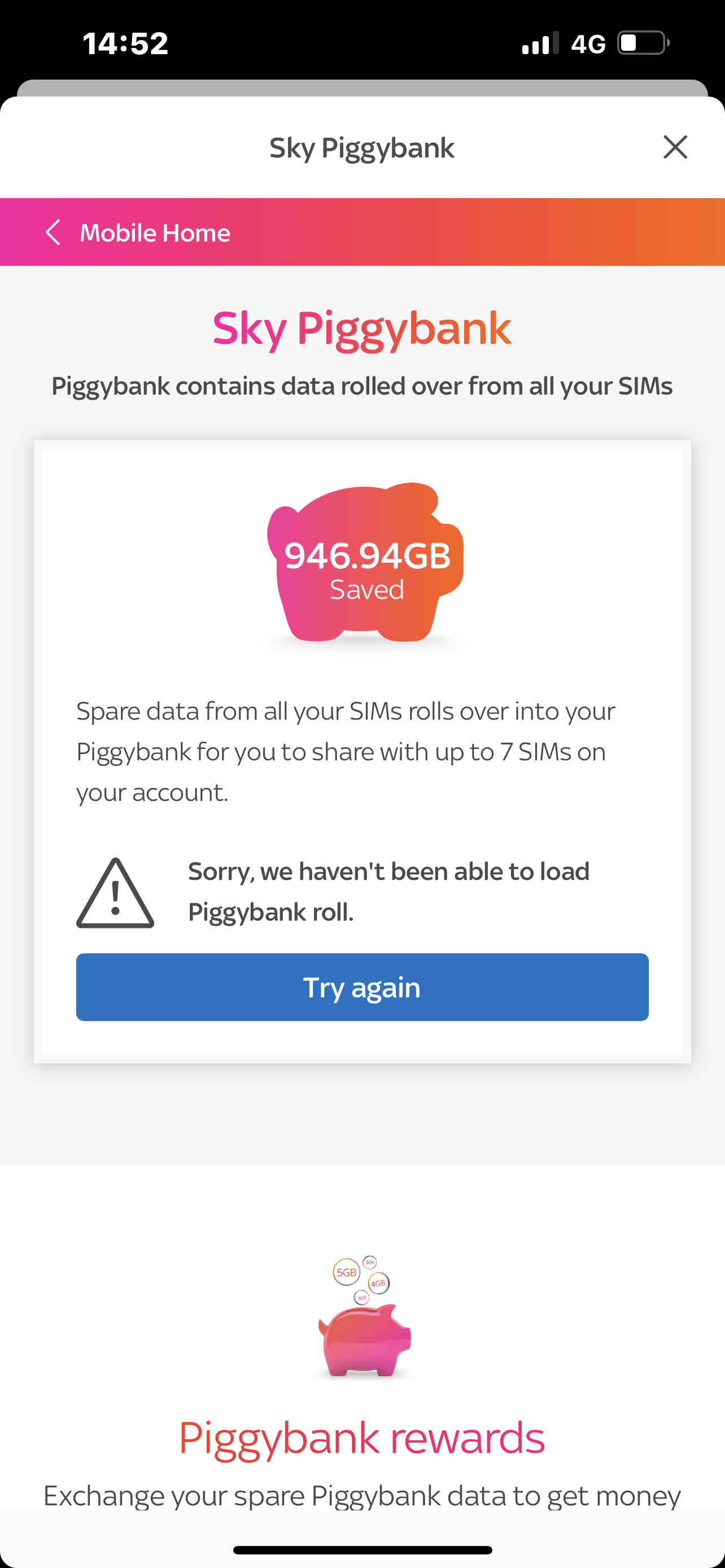Tap the error message about Piggybank roll
The height and width of the screenshot is (1568, 725).
pyautogui.click(x=388, y=891)
